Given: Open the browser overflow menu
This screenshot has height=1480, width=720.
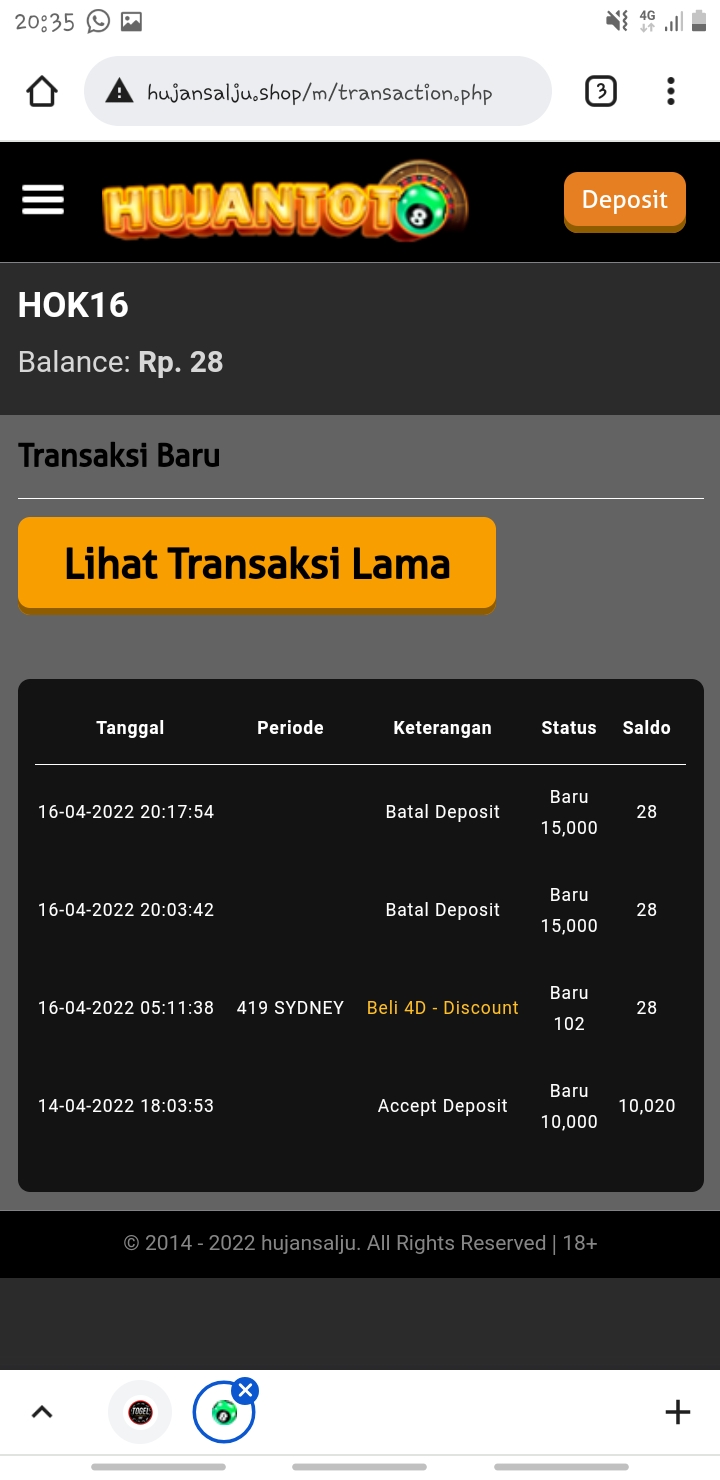Looking at the screenshot, I should (x=671, y=92).
